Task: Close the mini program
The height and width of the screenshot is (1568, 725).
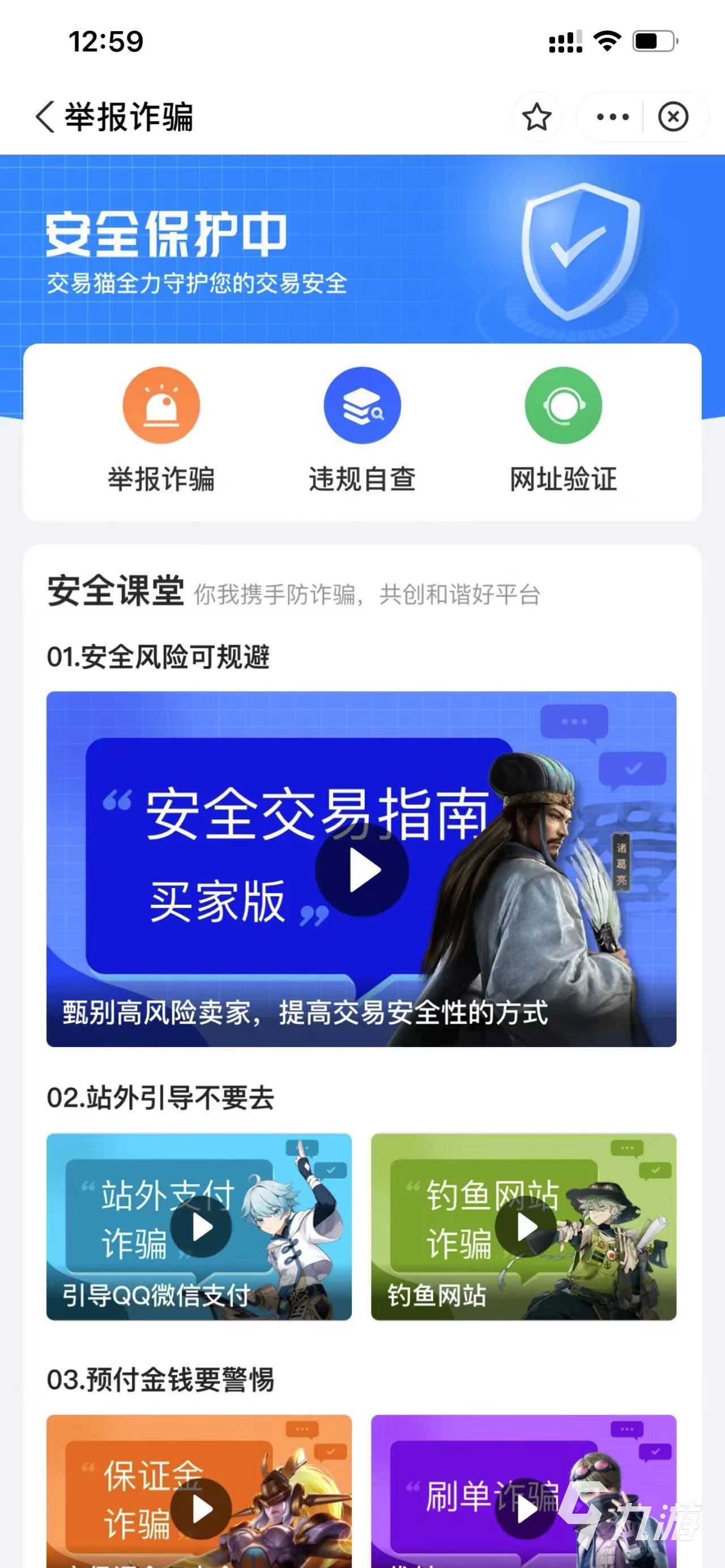Action: (673, 116)
